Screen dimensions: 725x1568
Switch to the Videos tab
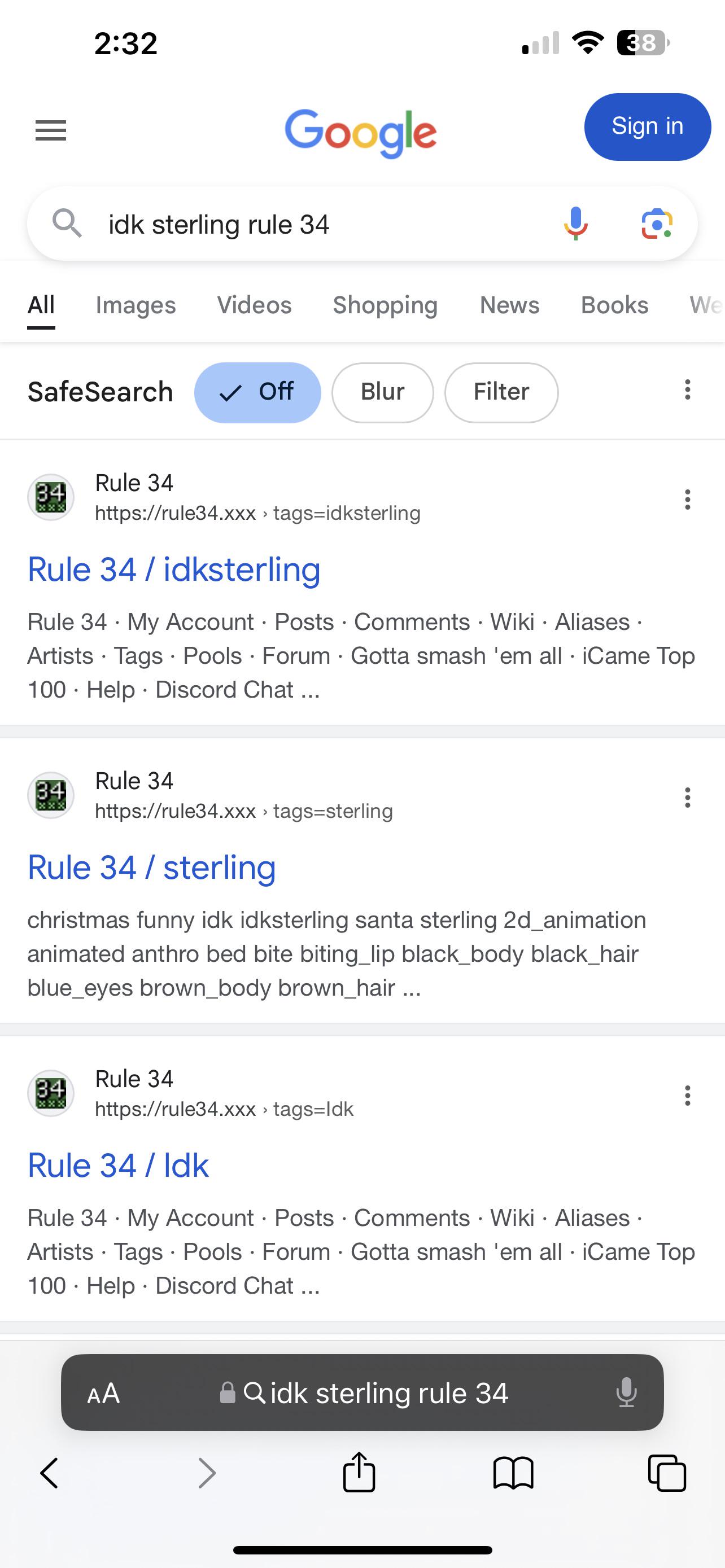click(x=255, y=305)
